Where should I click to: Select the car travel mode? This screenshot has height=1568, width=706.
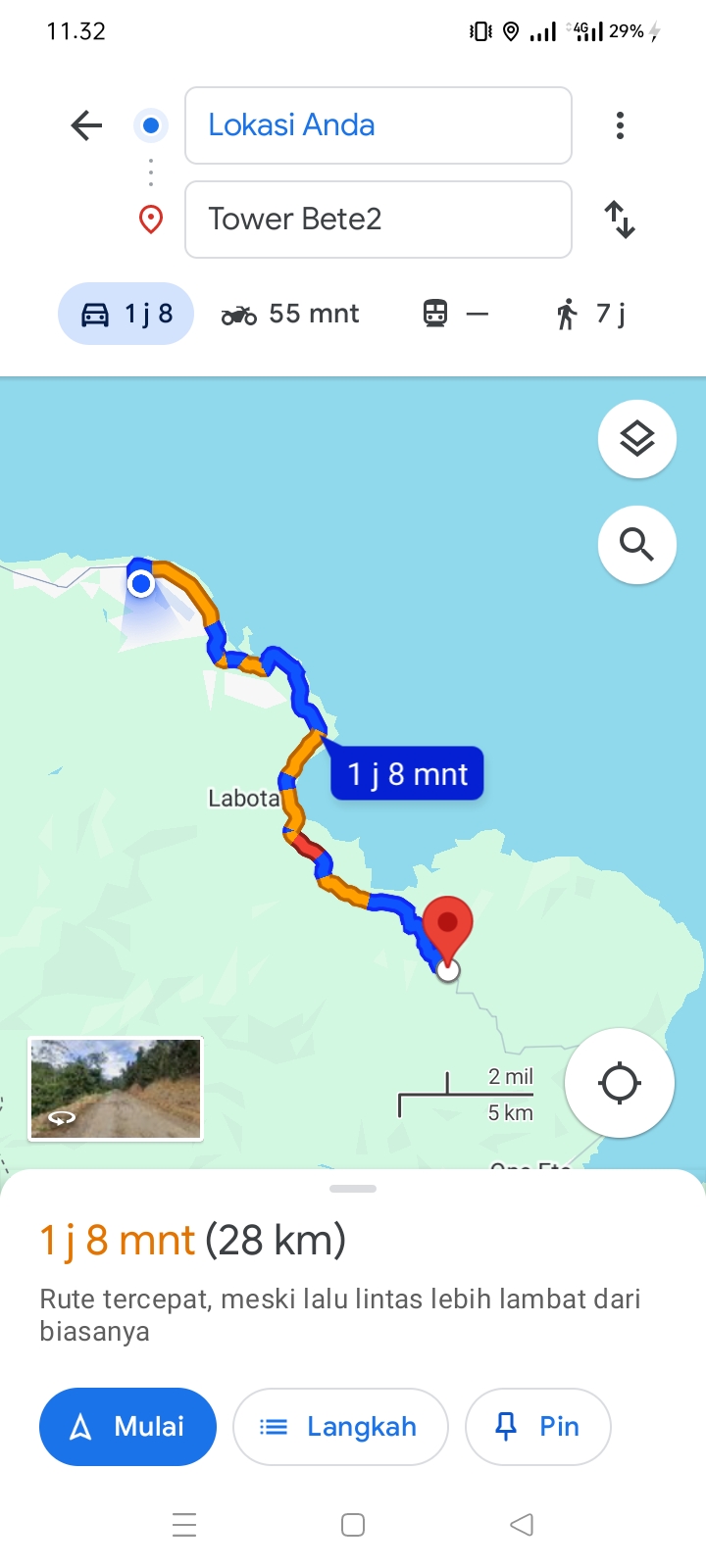click(x=126, y=314)
